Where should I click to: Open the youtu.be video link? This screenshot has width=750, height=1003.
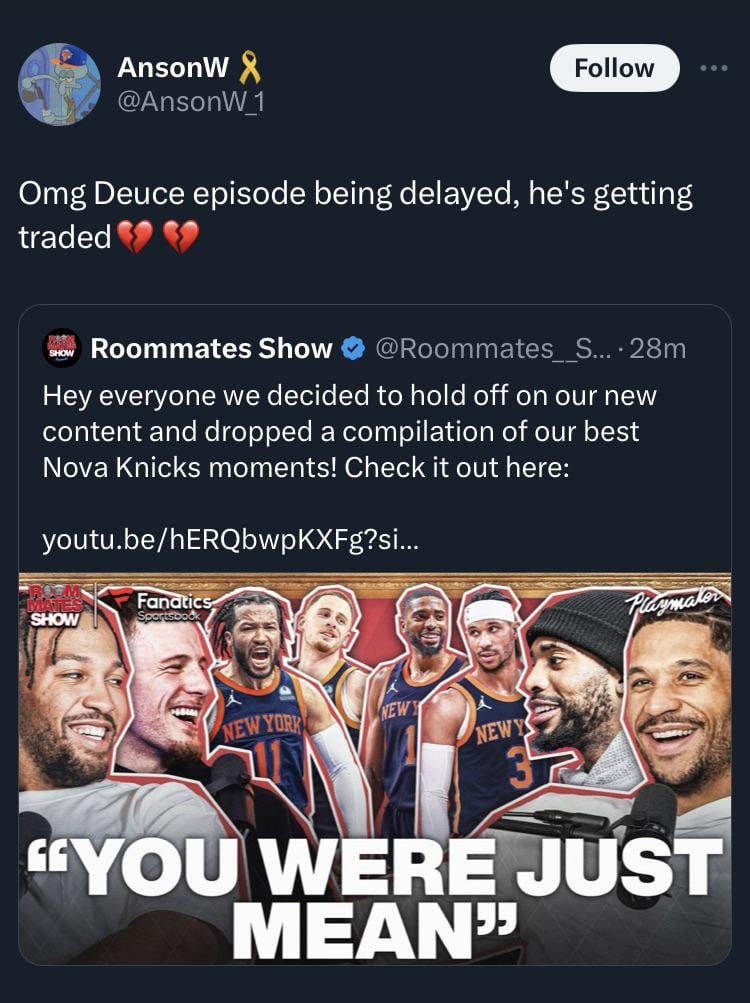[x=232, y=541]
